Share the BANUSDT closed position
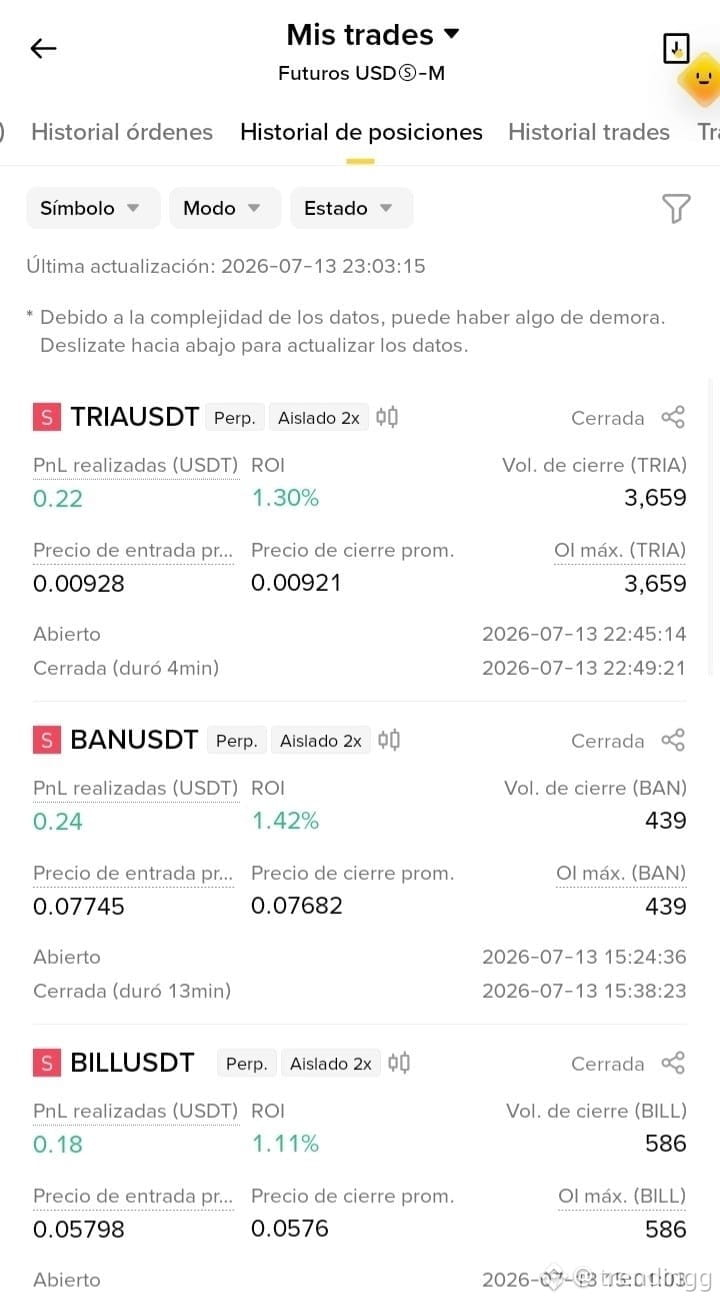720x1302 pixels. tap(673, 740)
